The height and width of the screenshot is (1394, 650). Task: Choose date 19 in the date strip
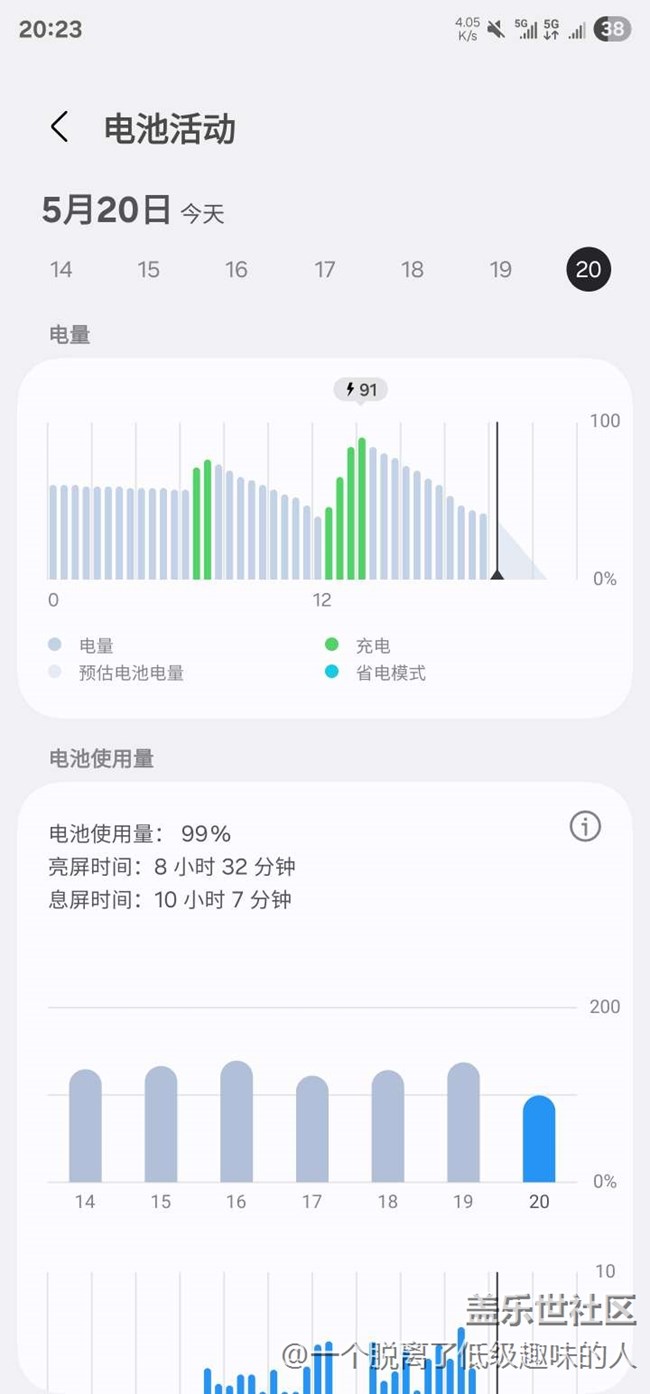click(x=500, y=269)
